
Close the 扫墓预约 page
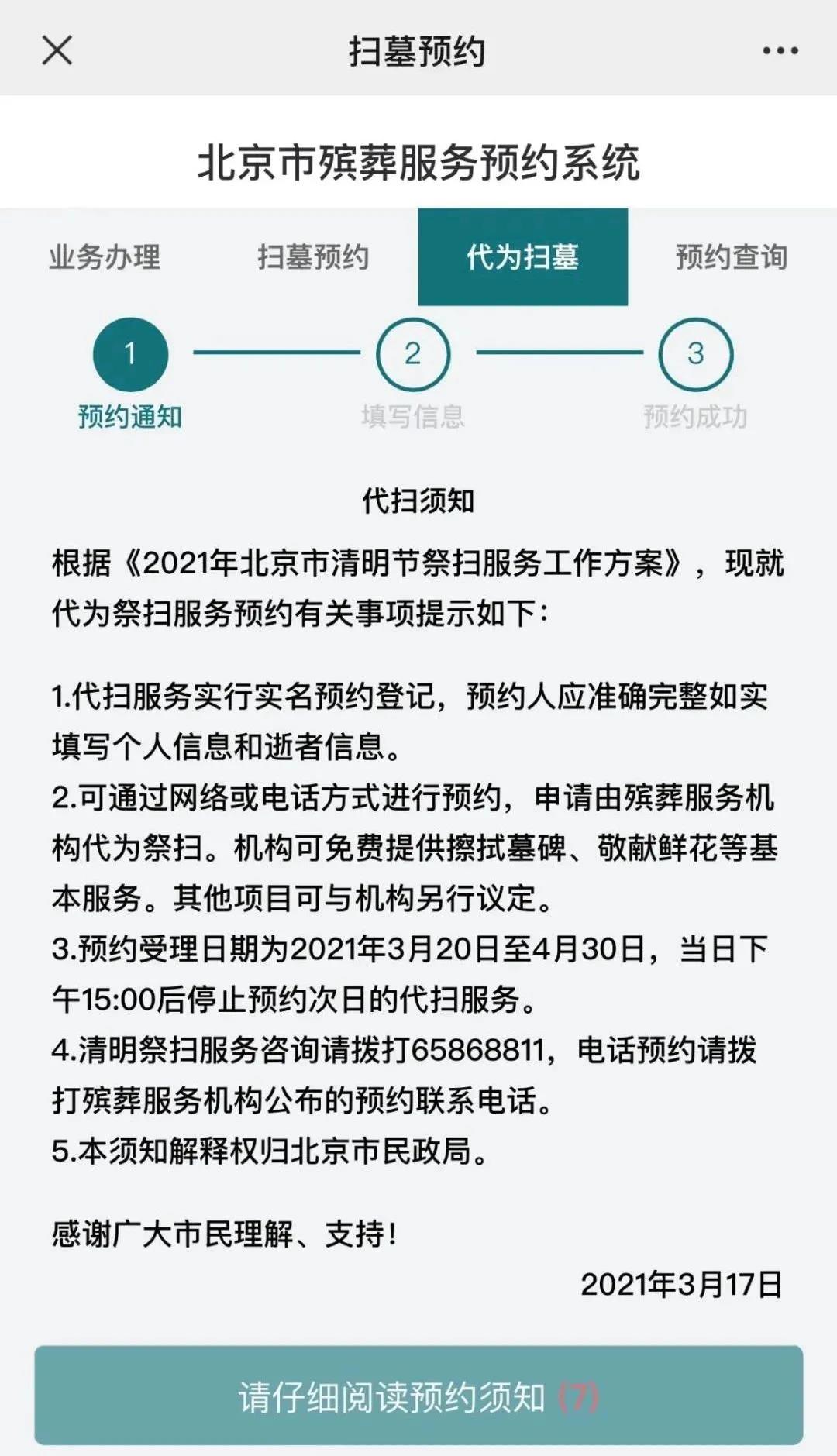tap(57, 51)
